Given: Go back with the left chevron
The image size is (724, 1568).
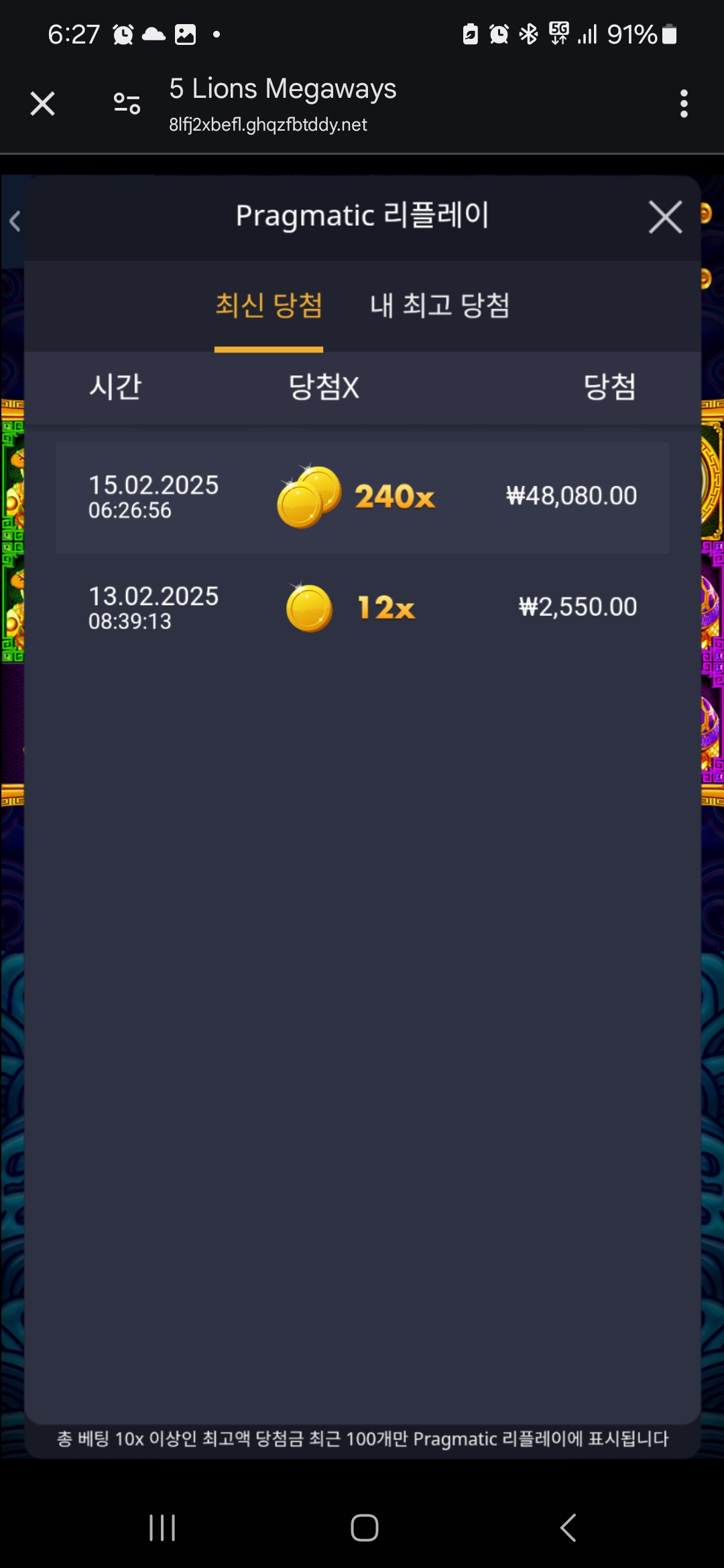Looking at the screenshot, I should [15, 220].
